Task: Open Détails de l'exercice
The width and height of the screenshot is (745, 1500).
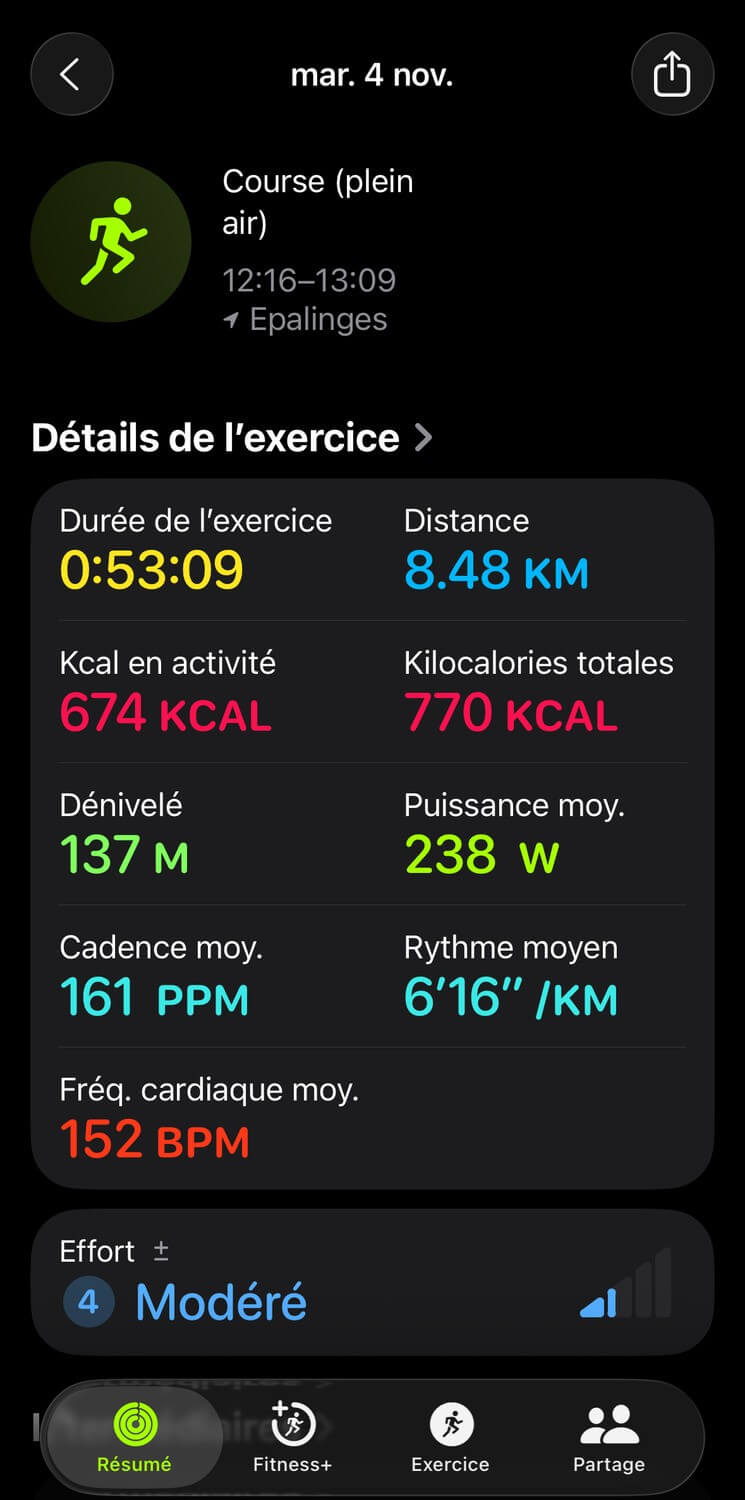Action: 232,438
